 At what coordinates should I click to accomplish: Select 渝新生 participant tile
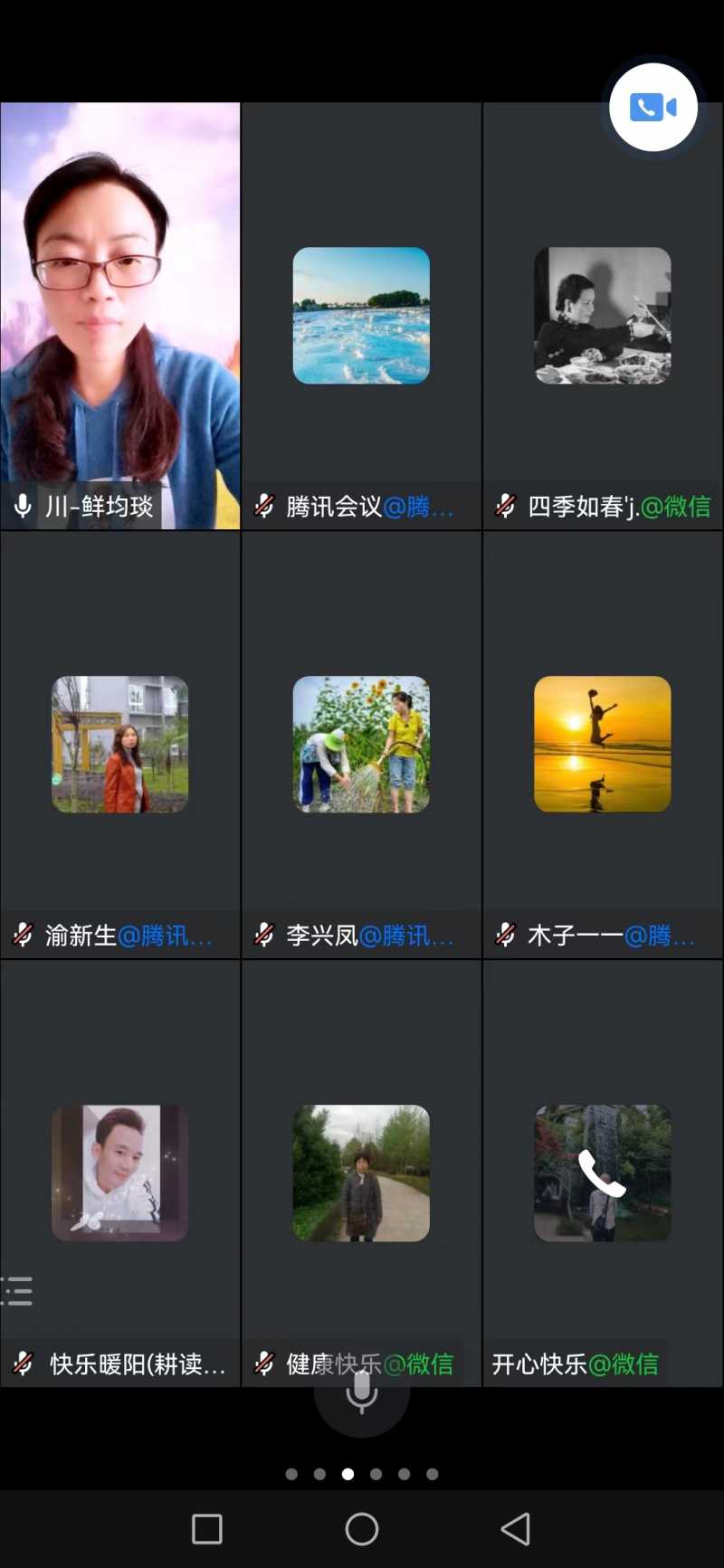(x=120, y=744)
